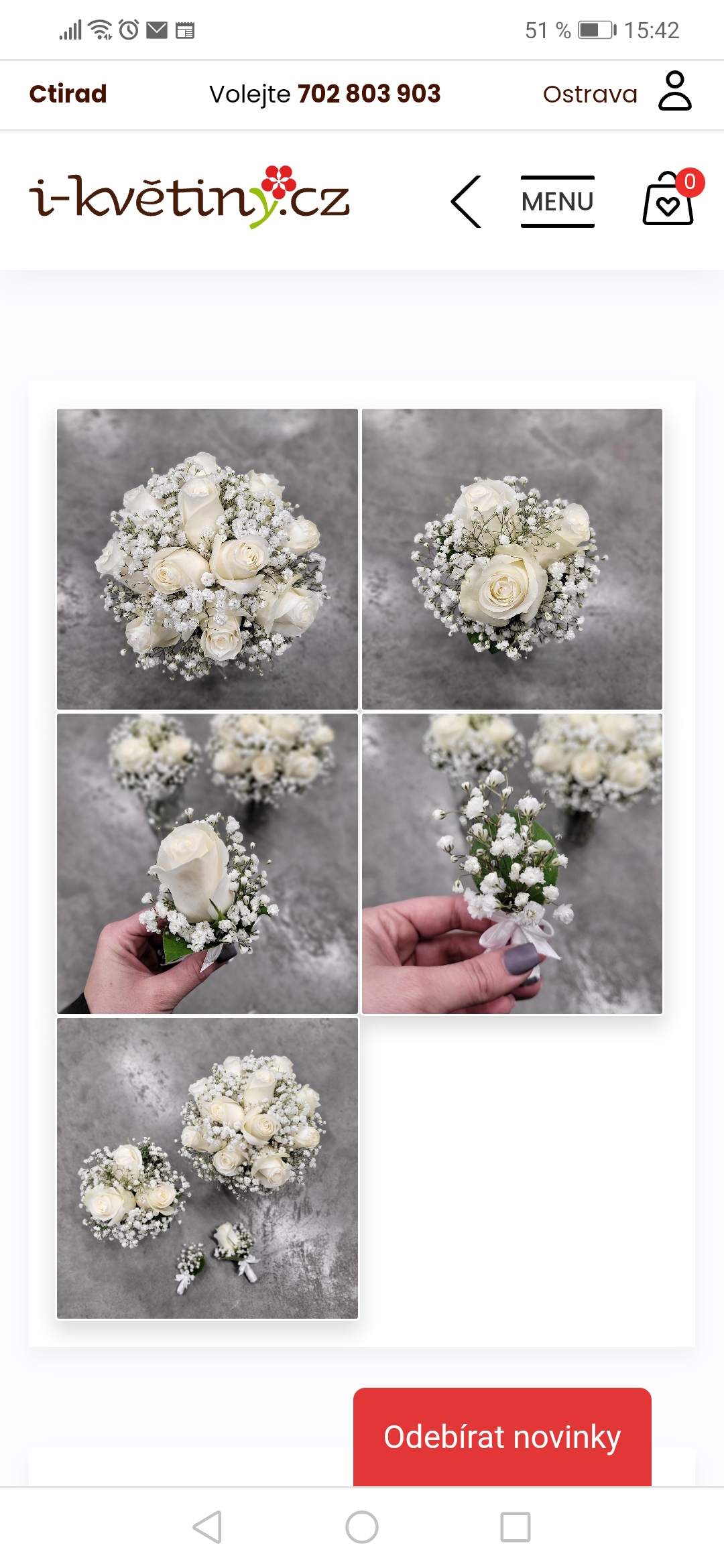Open the photo of the complete wedding set
This screenshot has width=724, height=1568.
coord(207,1168)
